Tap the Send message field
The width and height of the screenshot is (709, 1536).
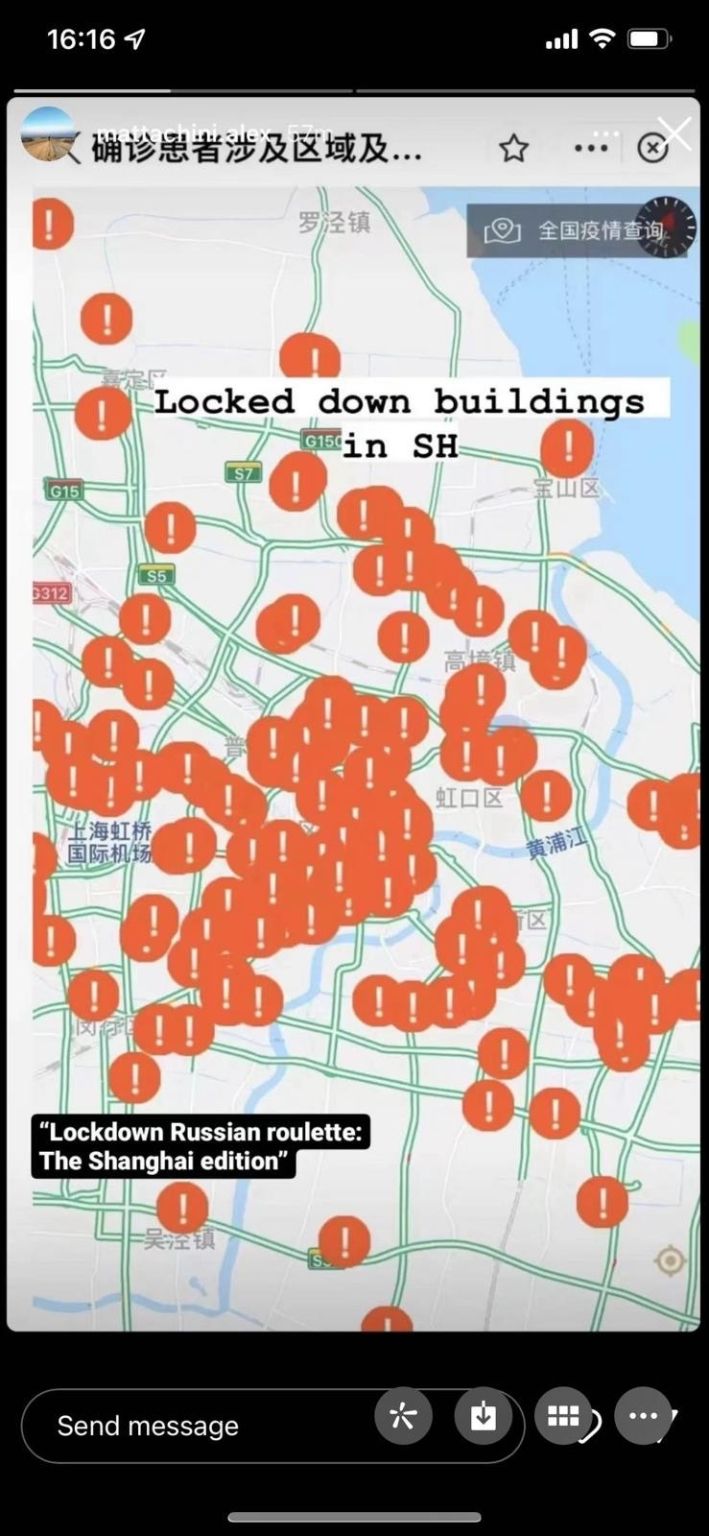point(272,1425)
